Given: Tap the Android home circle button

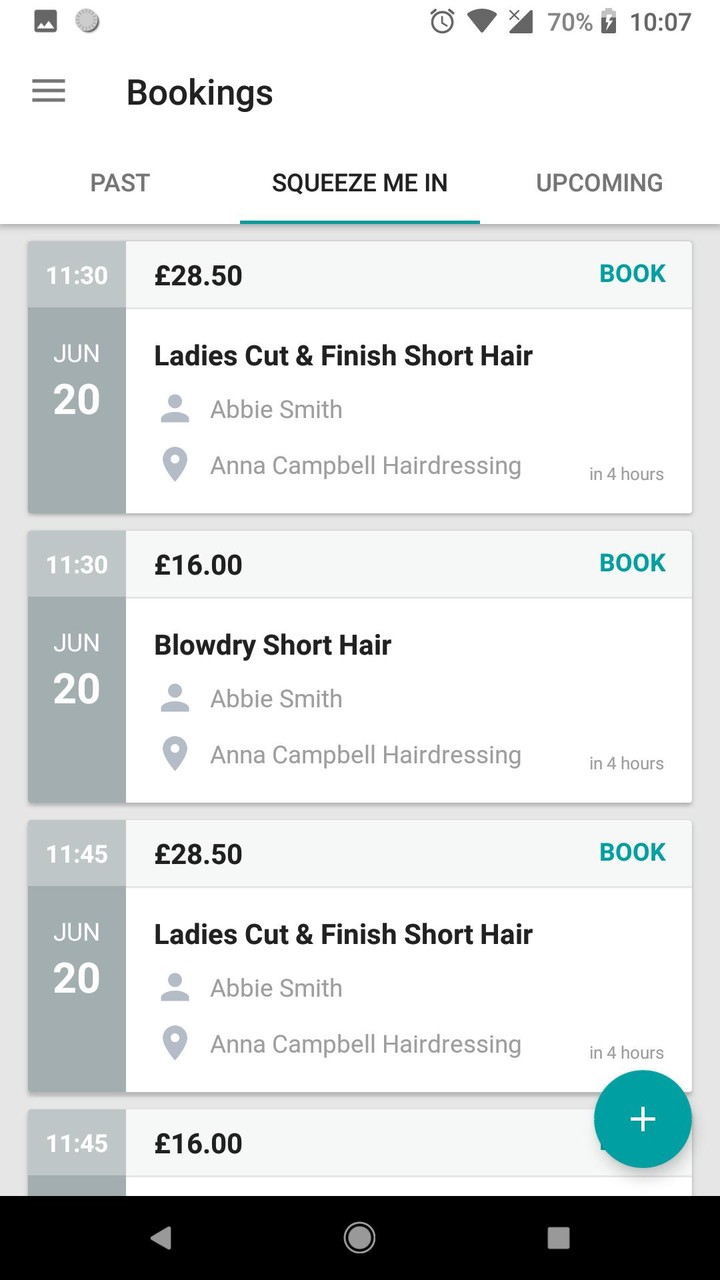Looking at the screenshot, I should point(359,1237).
